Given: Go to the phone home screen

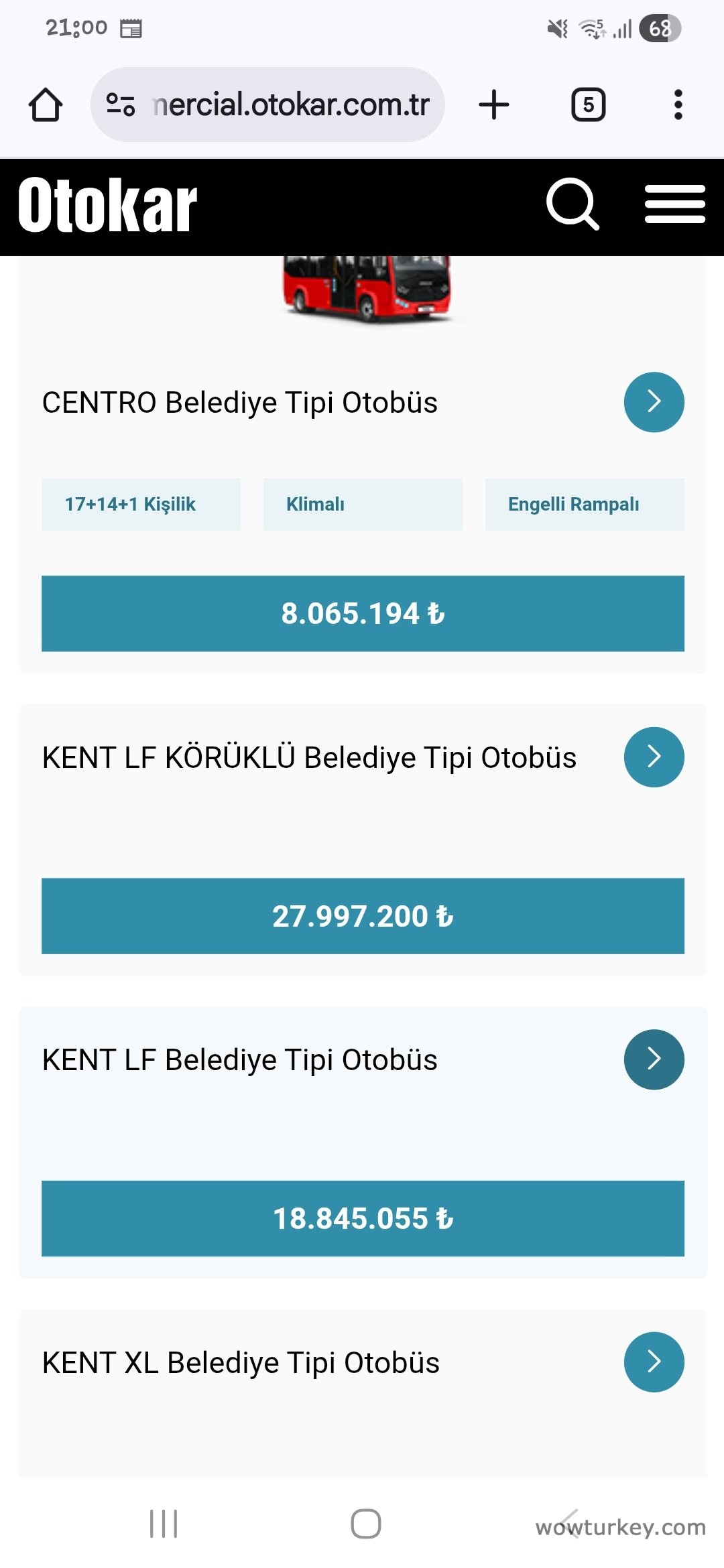Looking at the screenshot, I should 365,1524.
